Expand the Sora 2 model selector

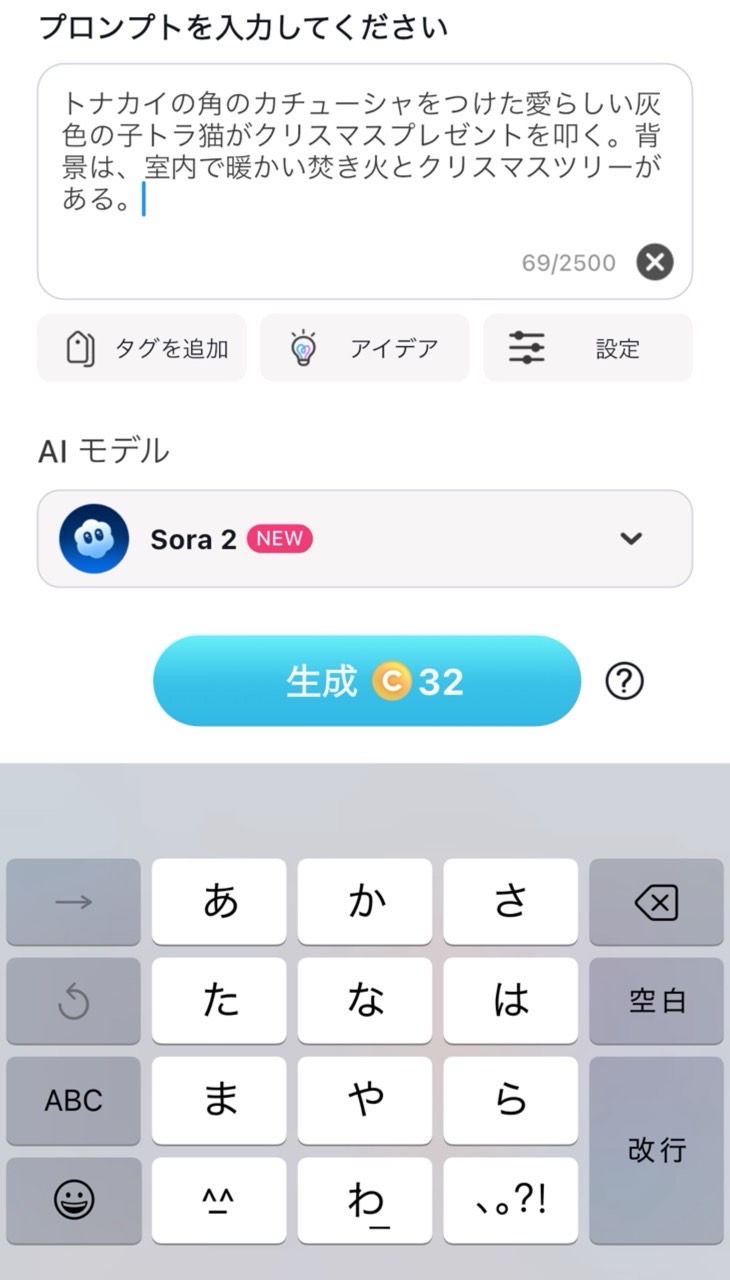pos(365,539)
